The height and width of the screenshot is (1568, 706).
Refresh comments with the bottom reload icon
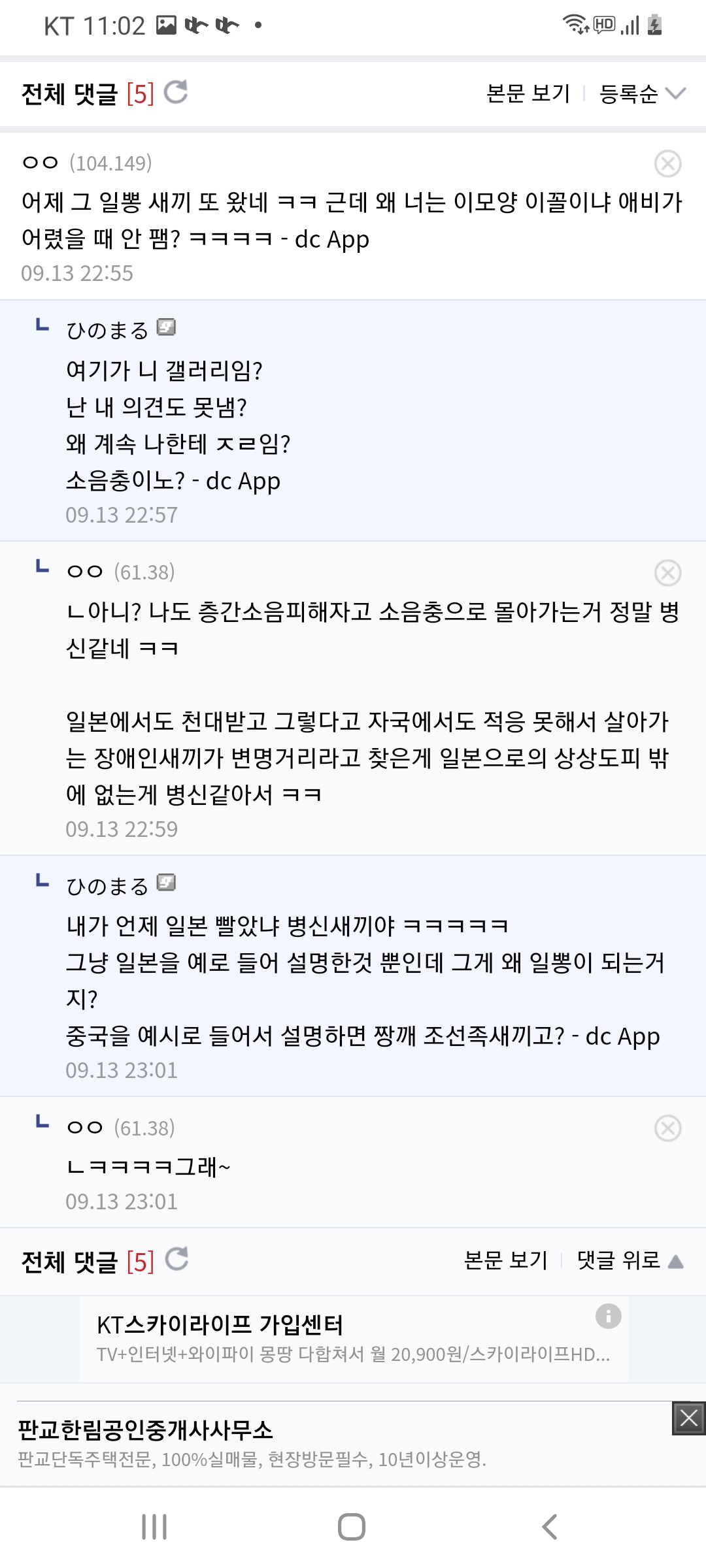point(176,1259)
